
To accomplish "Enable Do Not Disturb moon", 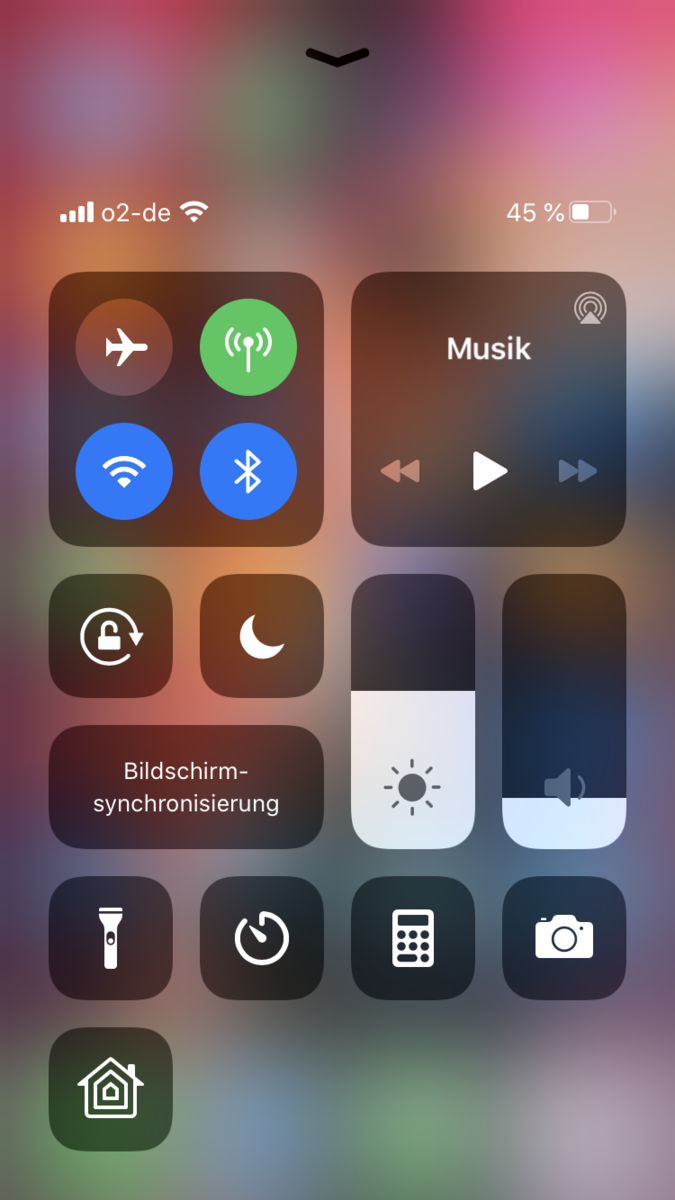I will point(262,636).
